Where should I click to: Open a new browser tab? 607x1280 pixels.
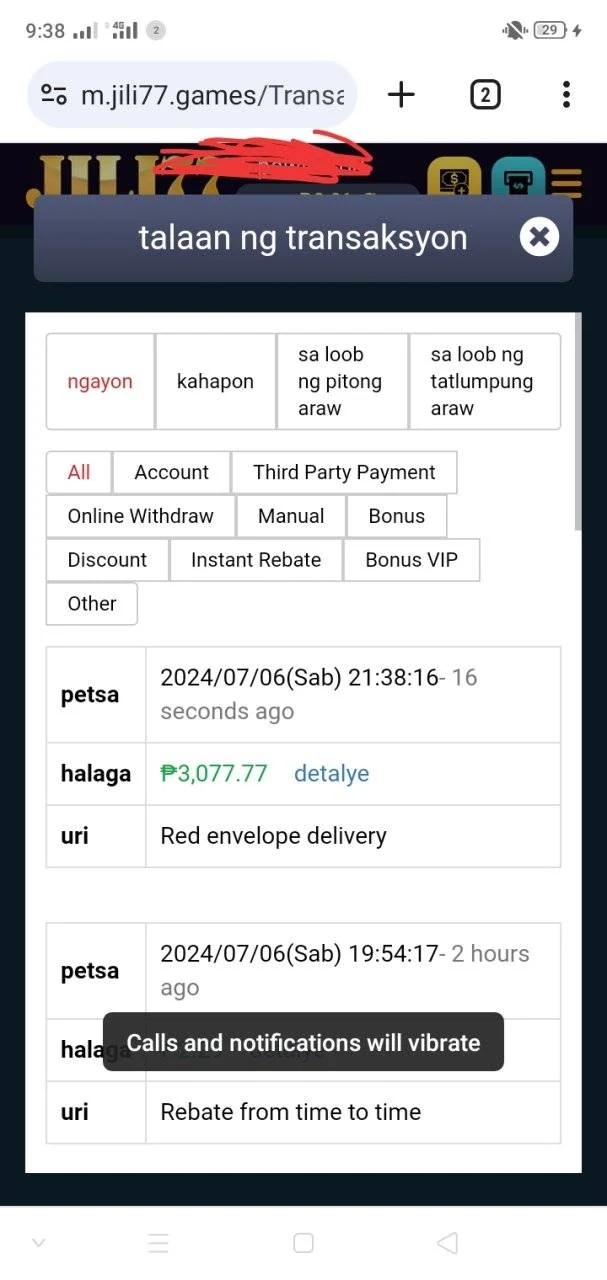coord(401,95)
